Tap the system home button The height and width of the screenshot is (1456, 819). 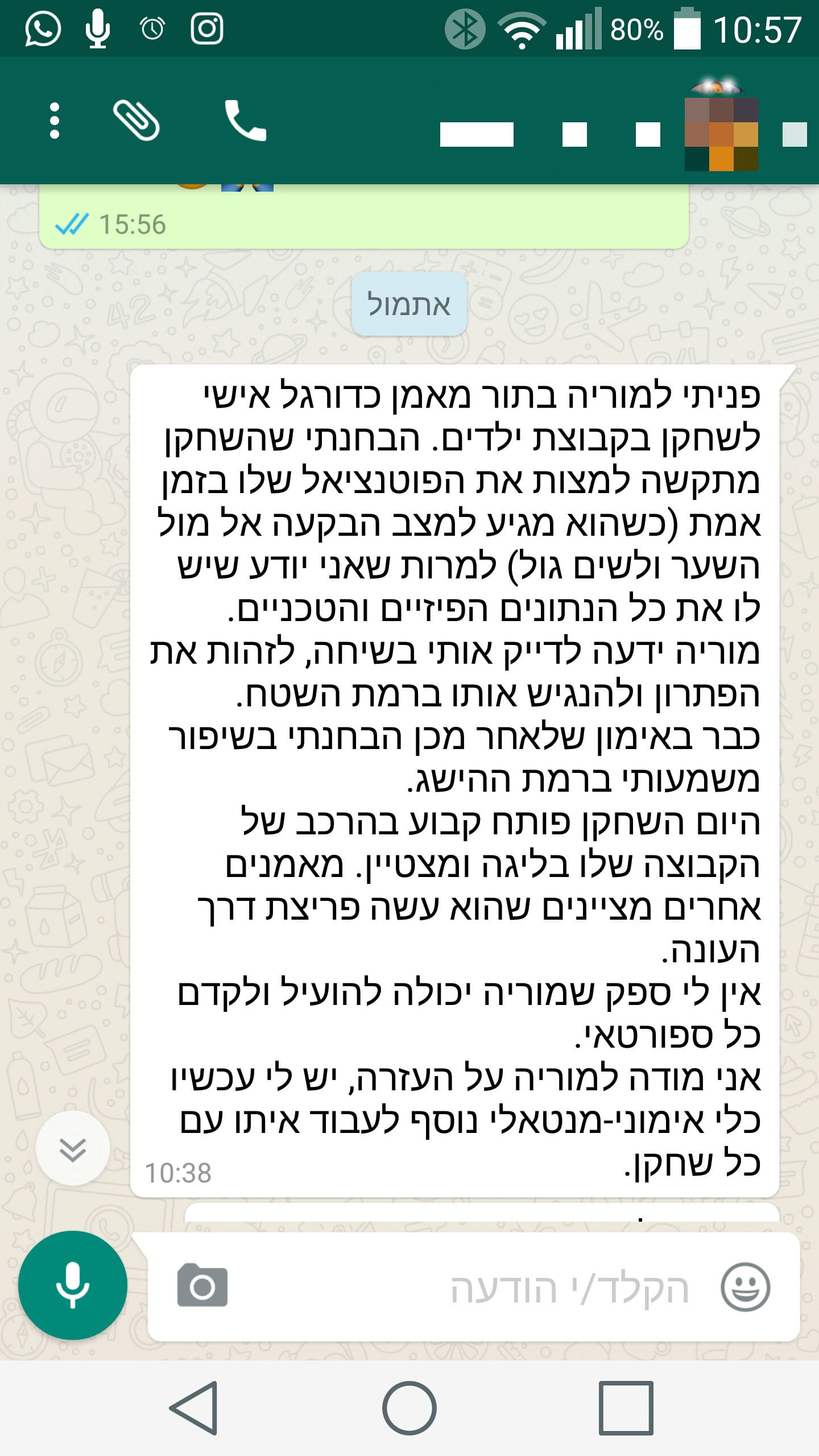pyautogui.click(x=409, y=1408)
